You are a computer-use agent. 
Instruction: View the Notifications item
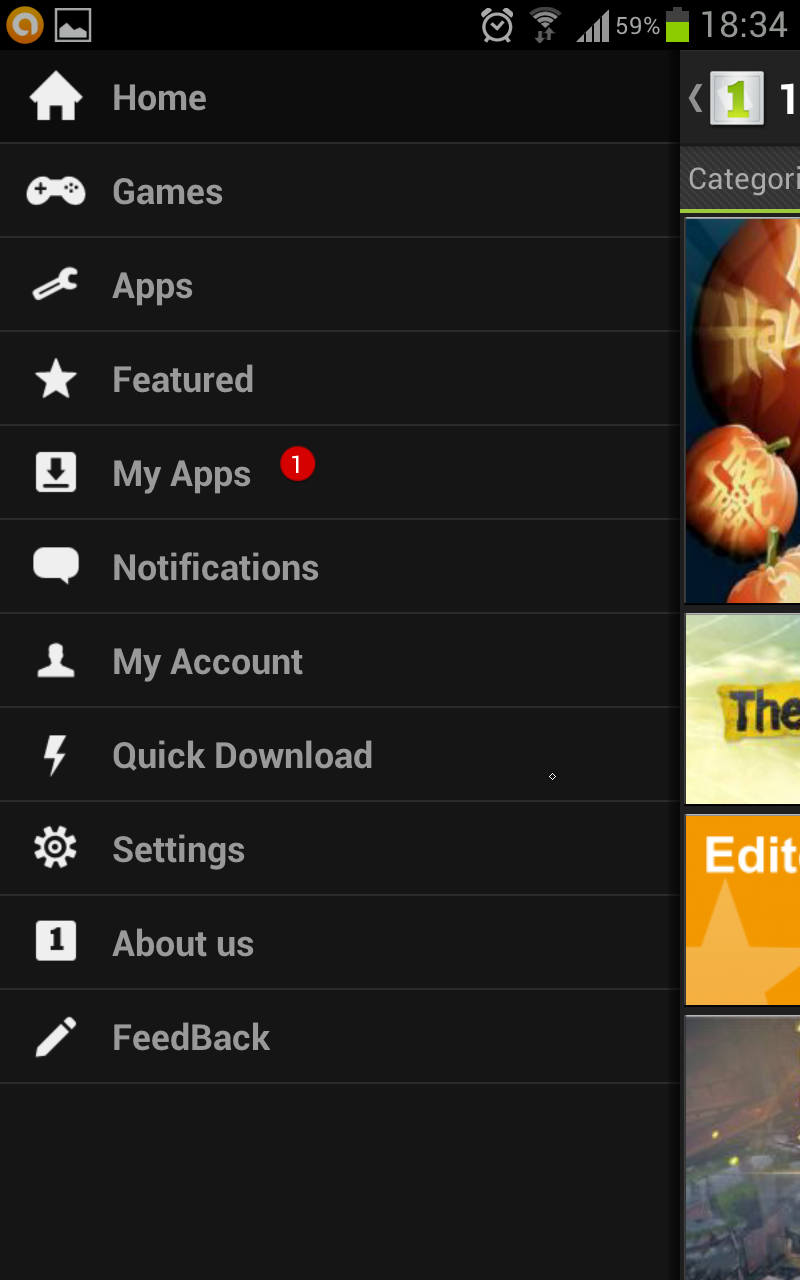tap(216, 567)
